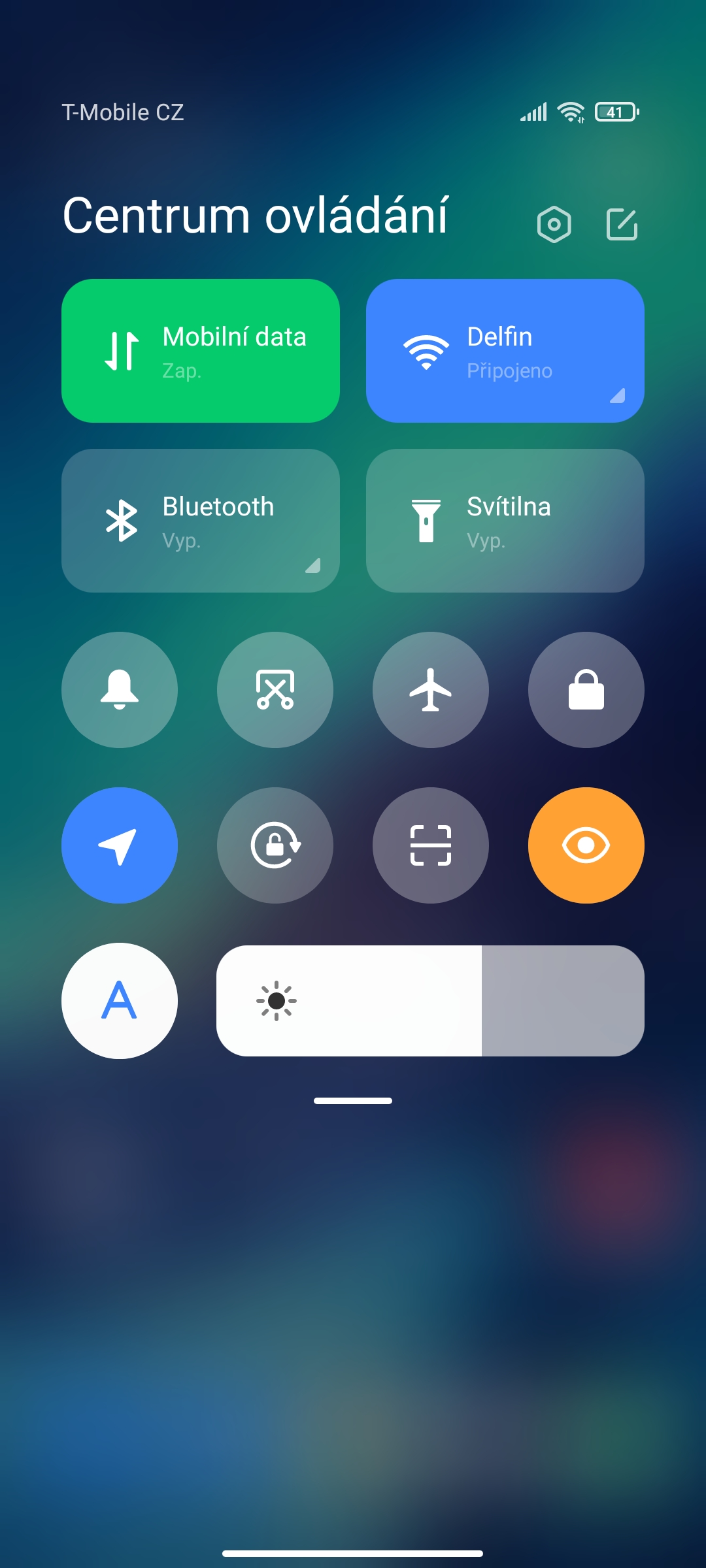Tap the brightness slider to adjust the level
Image resolution: width=706 pixels, height=1568 pixels.
point(430,1001)
